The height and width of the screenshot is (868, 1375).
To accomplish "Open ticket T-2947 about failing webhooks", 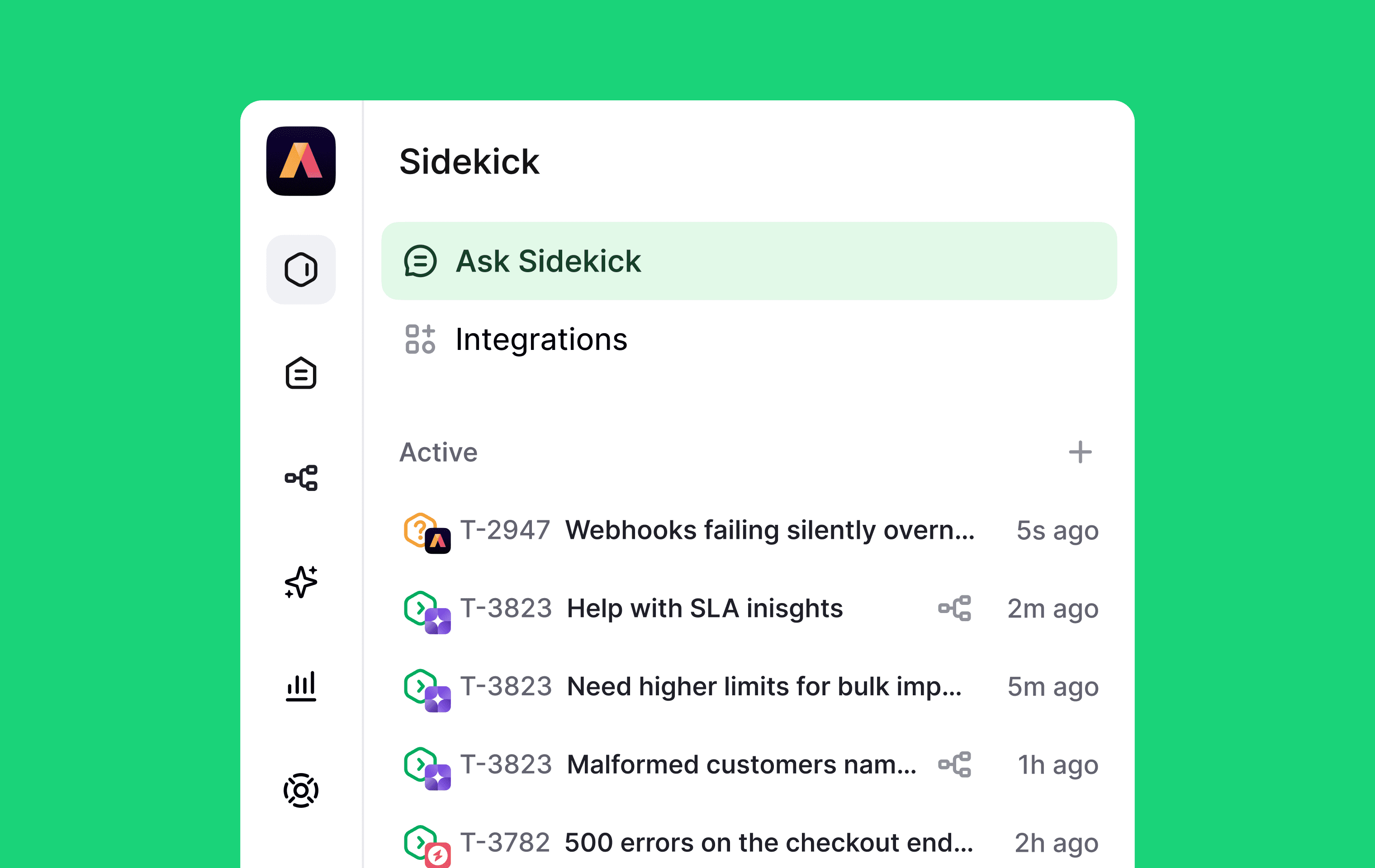I will 749,531.
